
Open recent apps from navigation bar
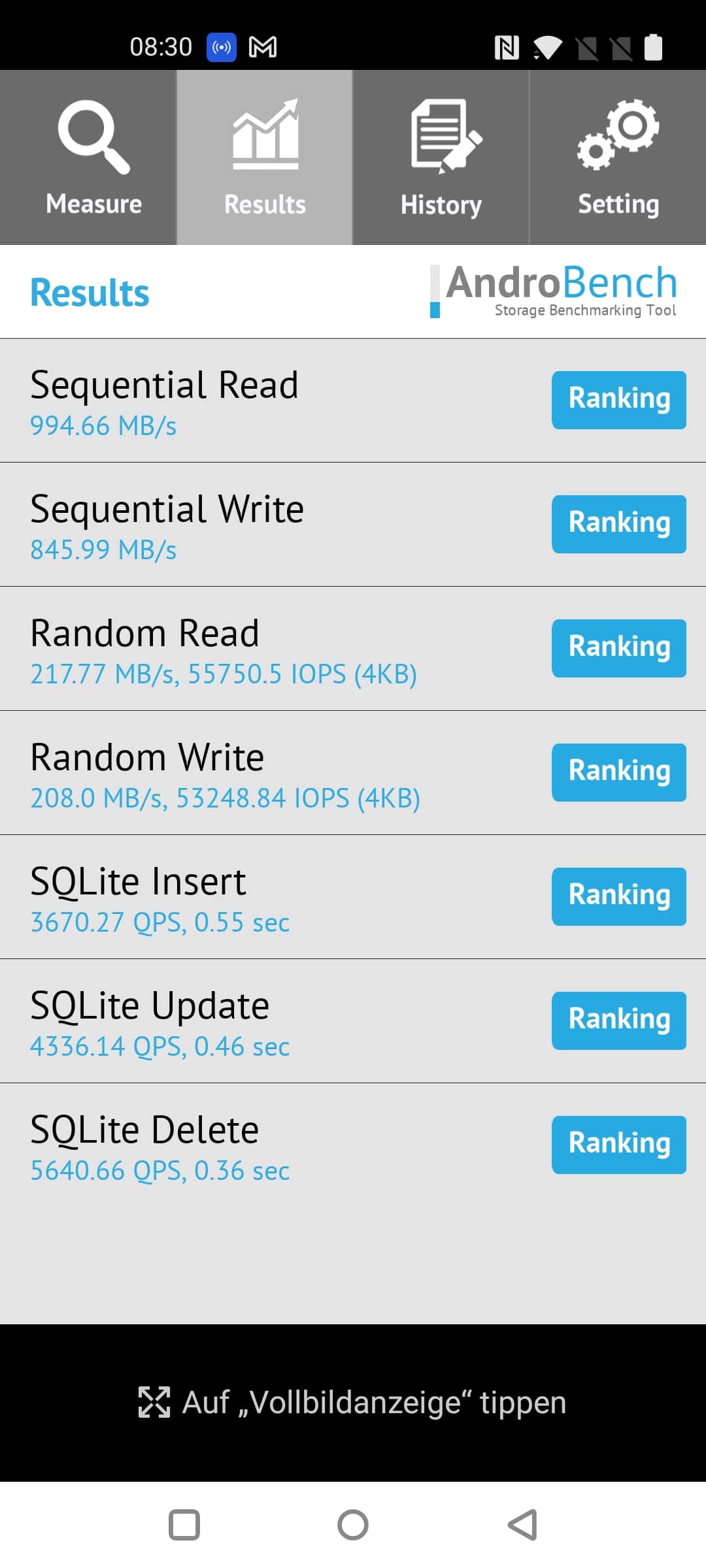(x=184, y=1525)
